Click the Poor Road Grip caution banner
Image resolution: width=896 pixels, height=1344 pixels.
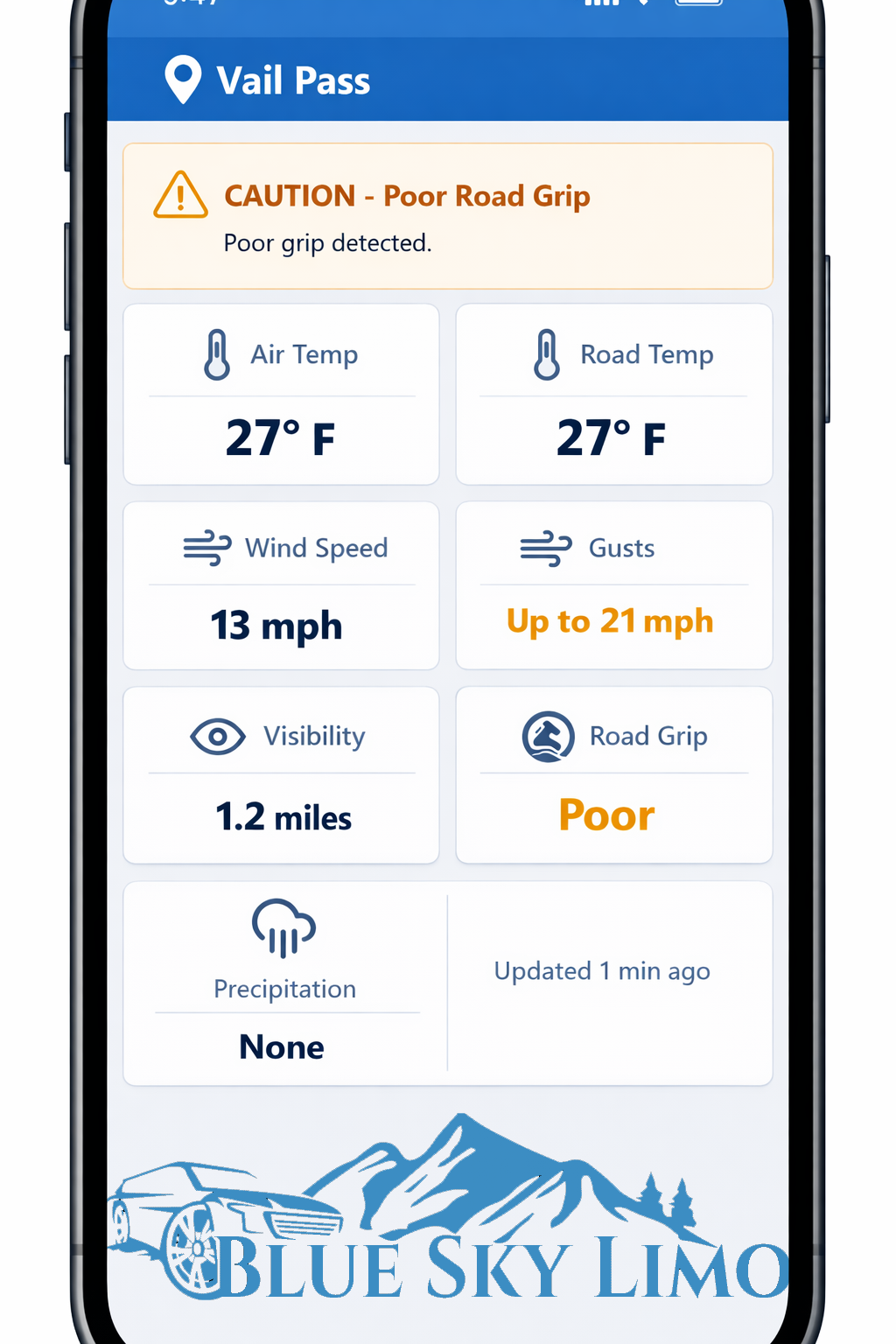tap(448, 214)
